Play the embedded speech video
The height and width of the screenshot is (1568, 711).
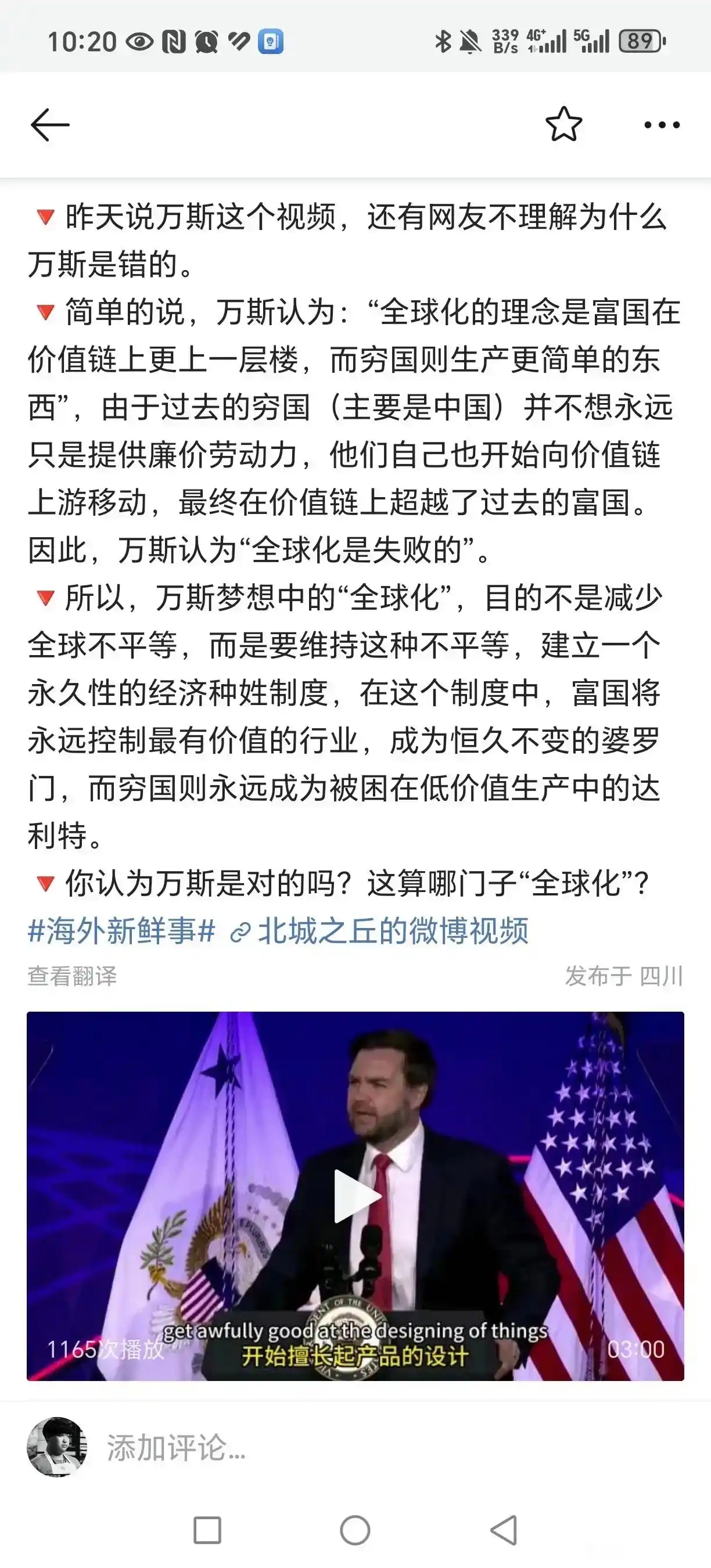click(x=355, y=1196)
